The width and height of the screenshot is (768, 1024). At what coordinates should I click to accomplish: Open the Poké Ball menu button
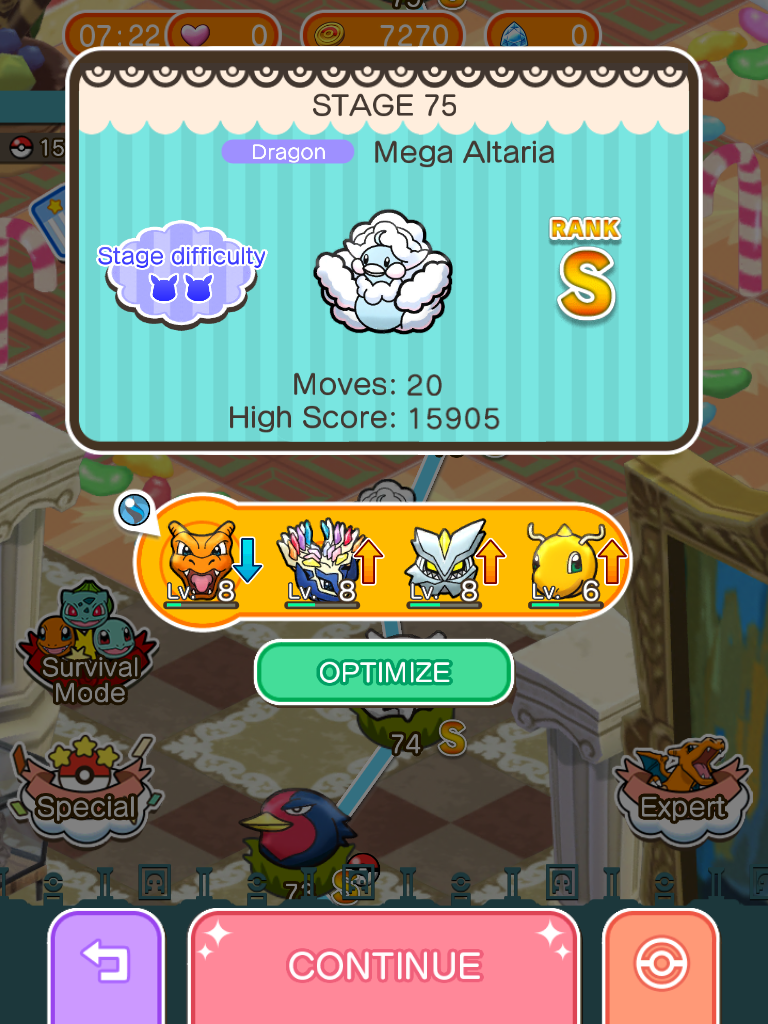pos(661,965)
